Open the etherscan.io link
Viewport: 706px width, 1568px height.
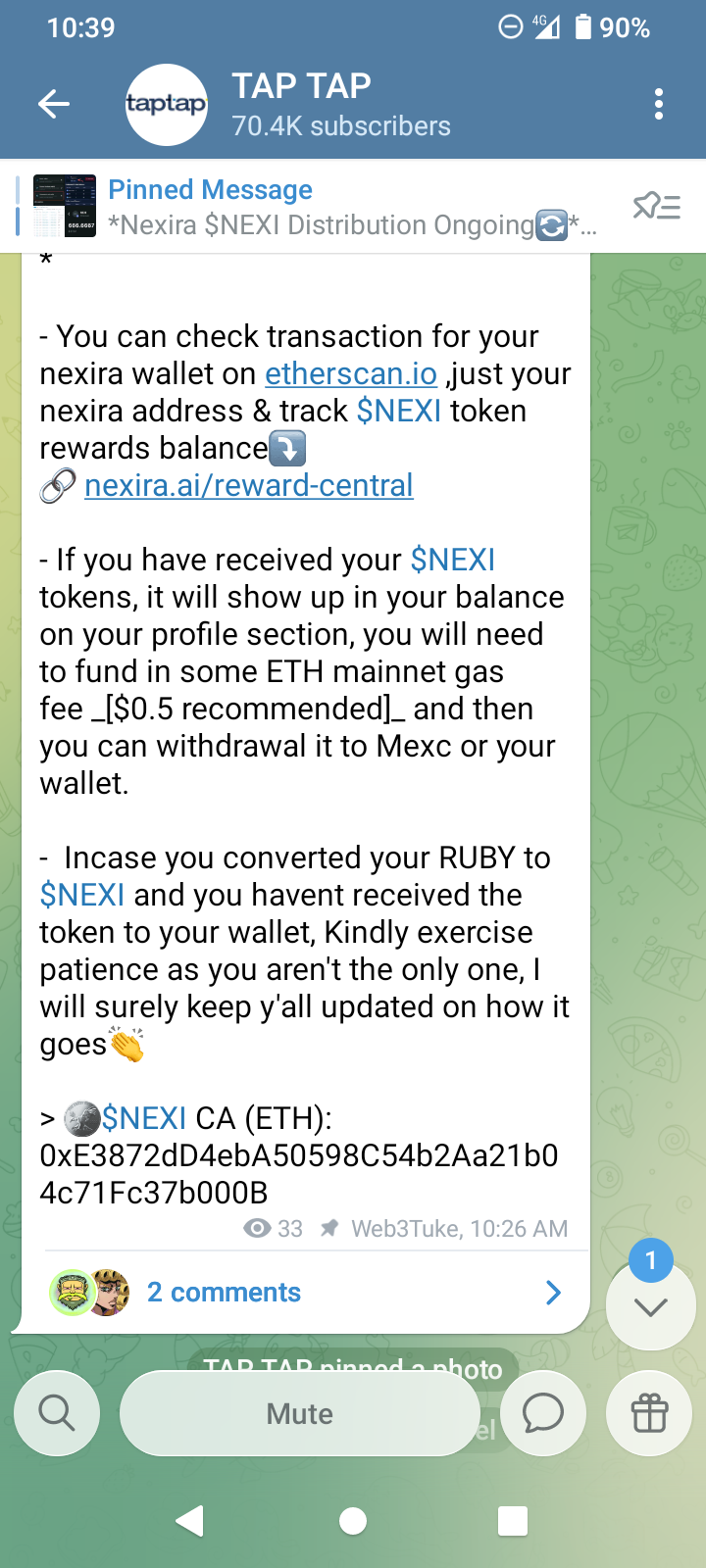click(351, 373)
